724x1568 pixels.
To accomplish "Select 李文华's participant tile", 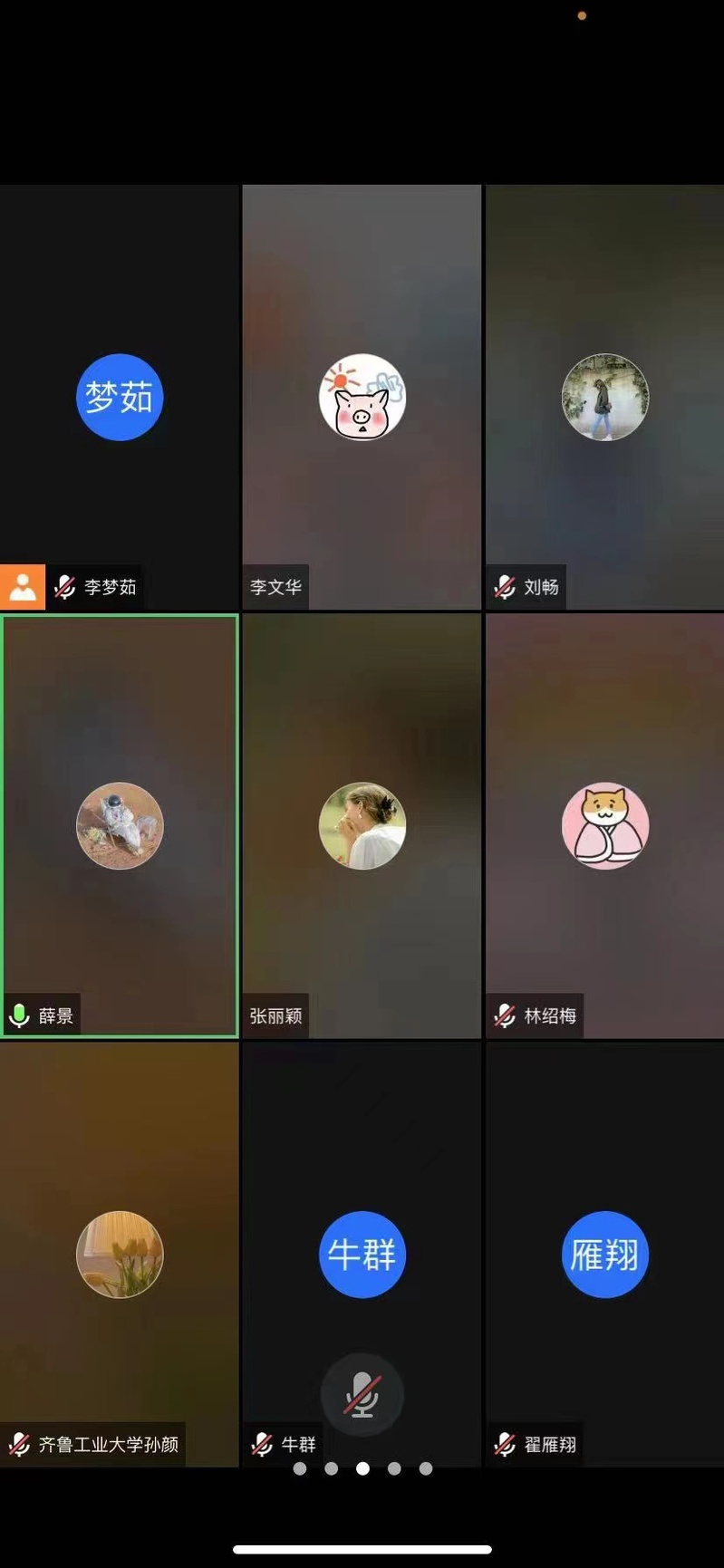I will [x=362, y=397].
